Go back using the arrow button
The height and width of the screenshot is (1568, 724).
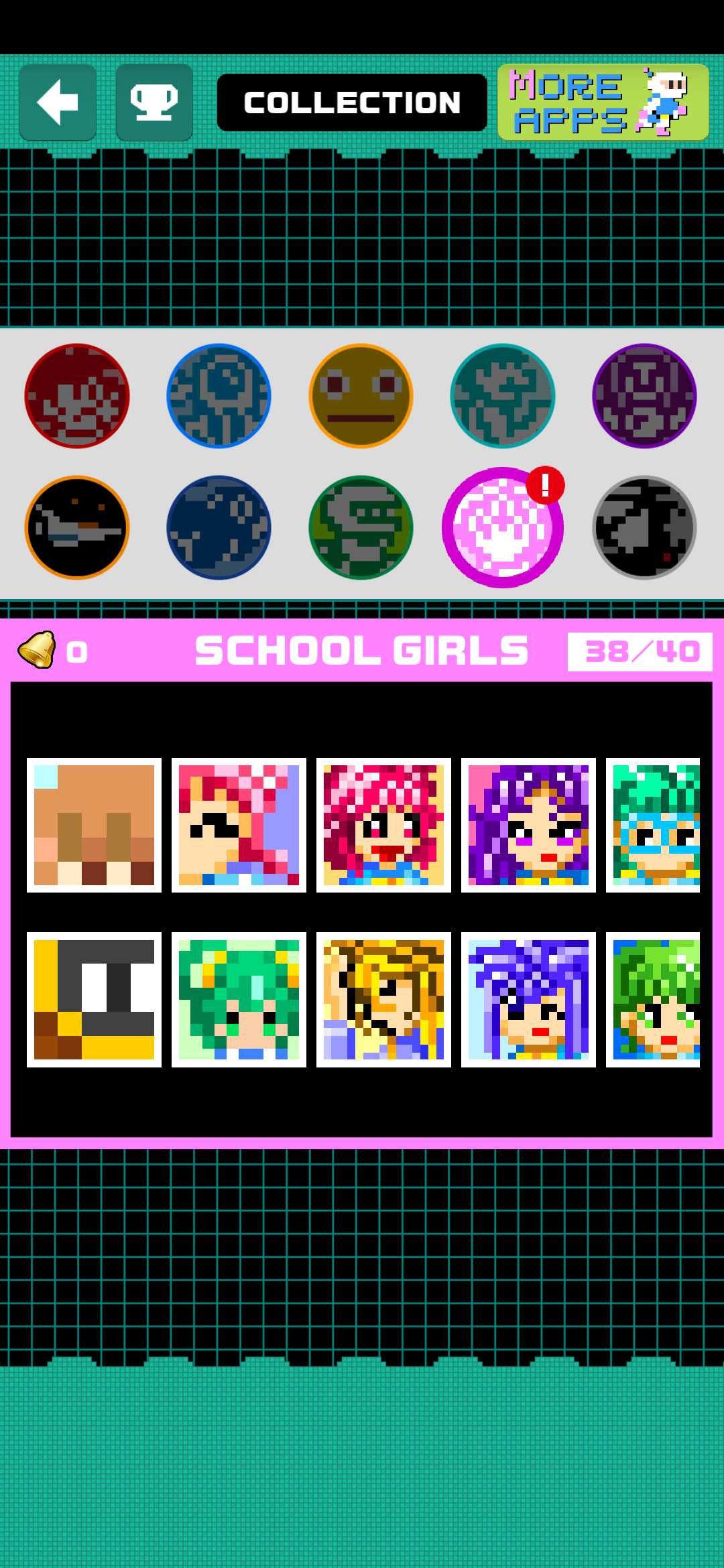pos(58,102)
